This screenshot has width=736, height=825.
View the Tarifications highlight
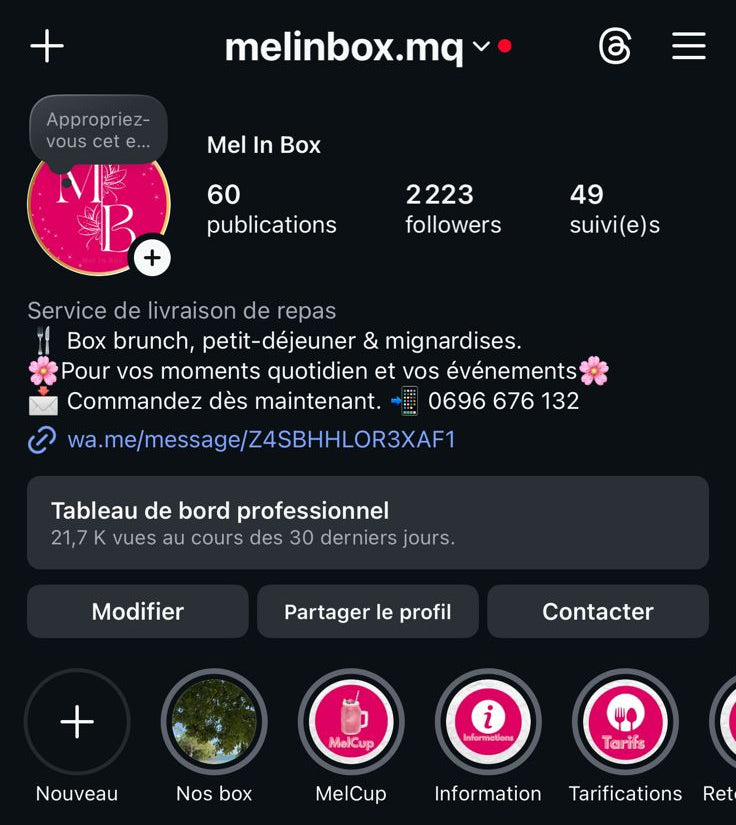pos(625,722)
